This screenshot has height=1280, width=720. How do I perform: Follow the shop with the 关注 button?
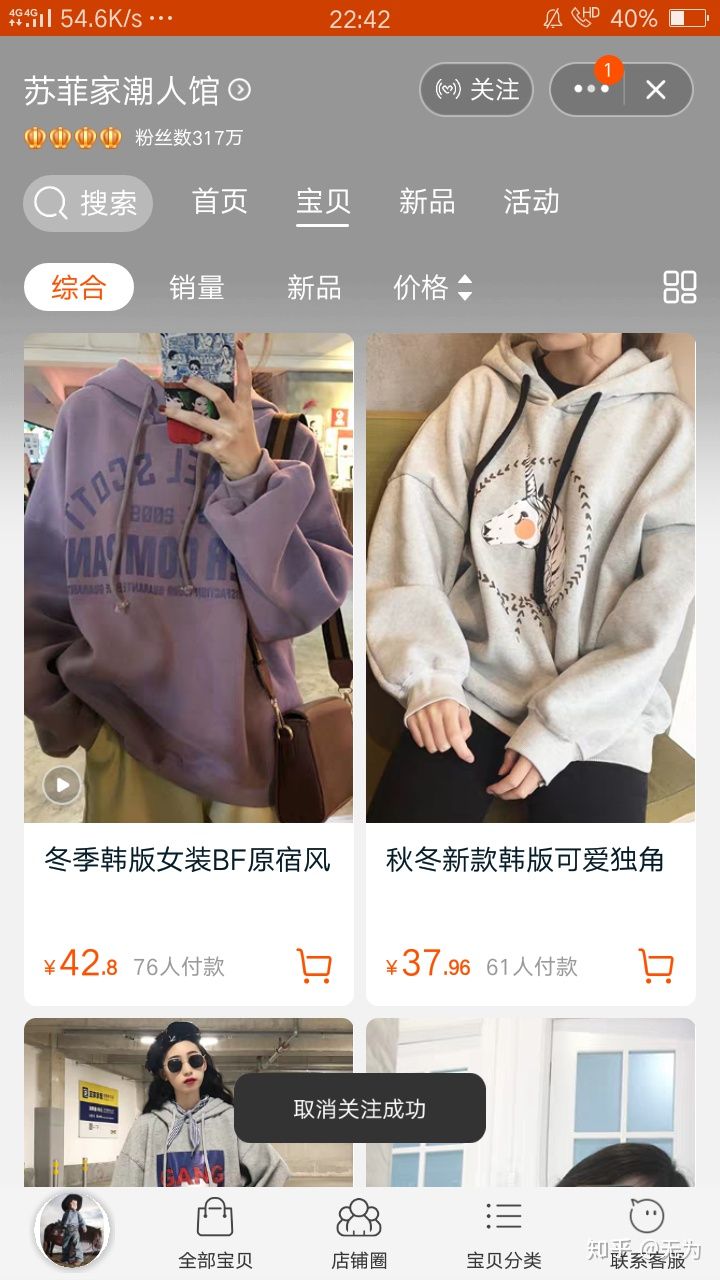click(x=477, y=90)
